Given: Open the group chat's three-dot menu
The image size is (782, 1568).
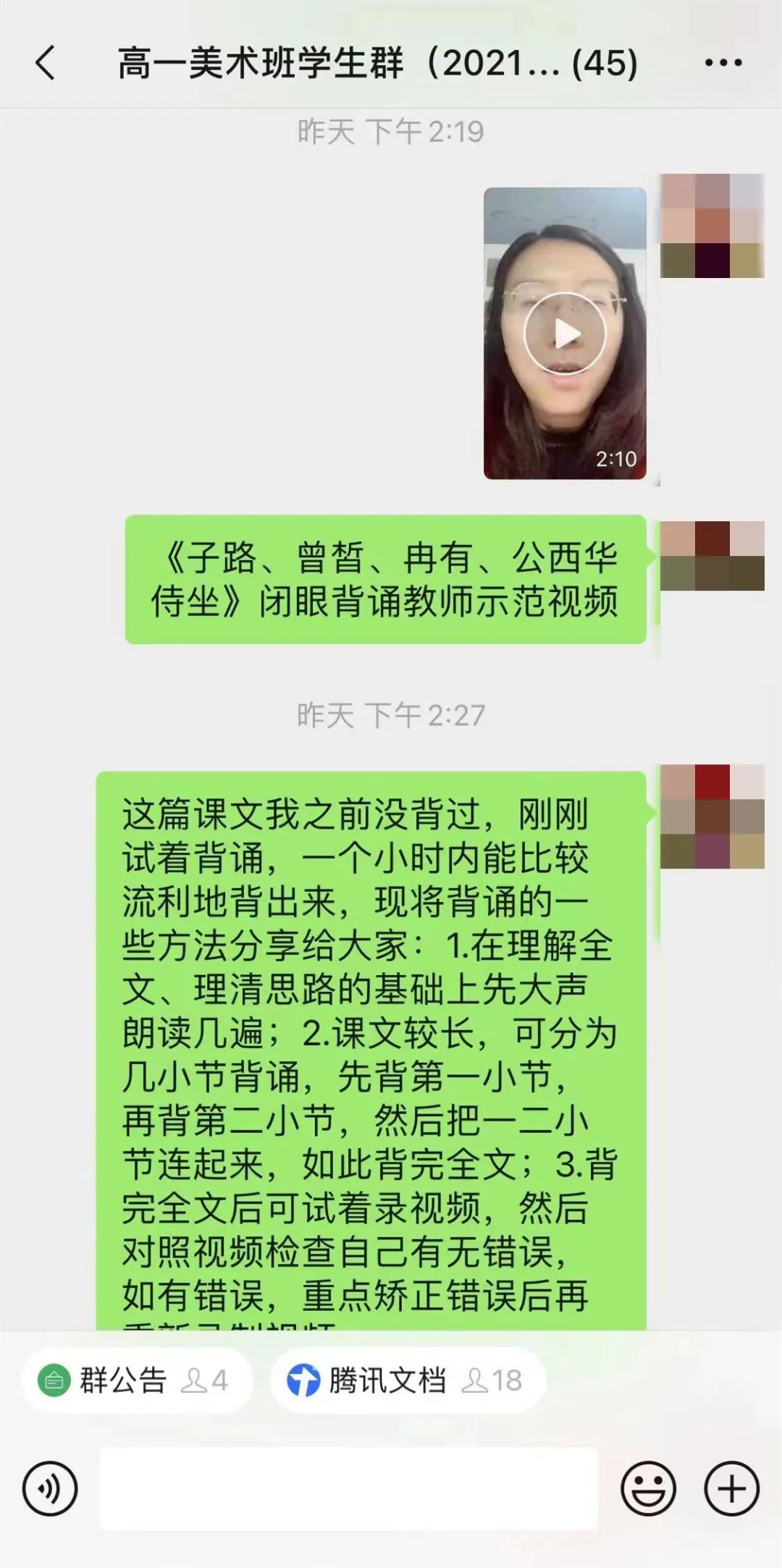Looking at the screenshot, I should 723,63.
